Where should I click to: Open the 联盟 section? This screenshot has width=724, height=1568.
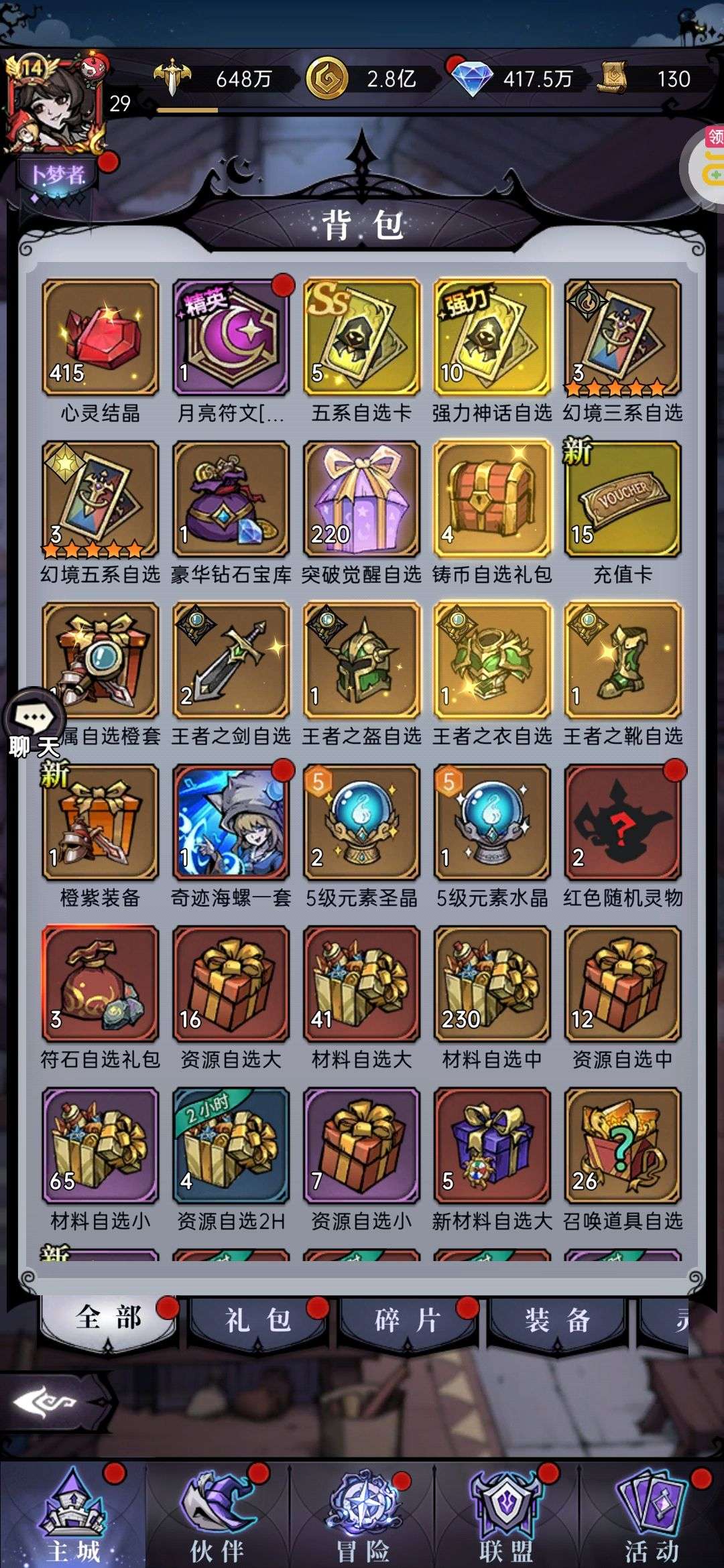507,1516
